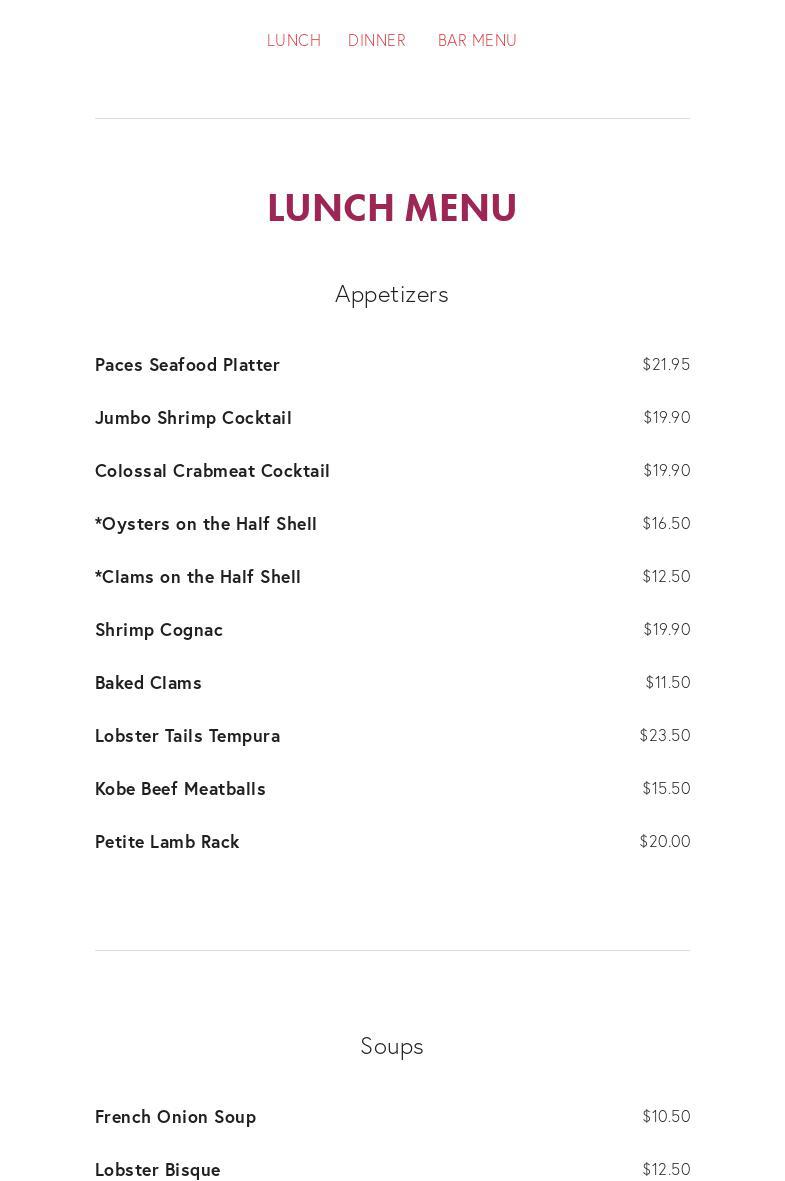Viewport: 785px width, 1181px height.
Task: Open the Lunch menu link
Action: tap(293, 40)
